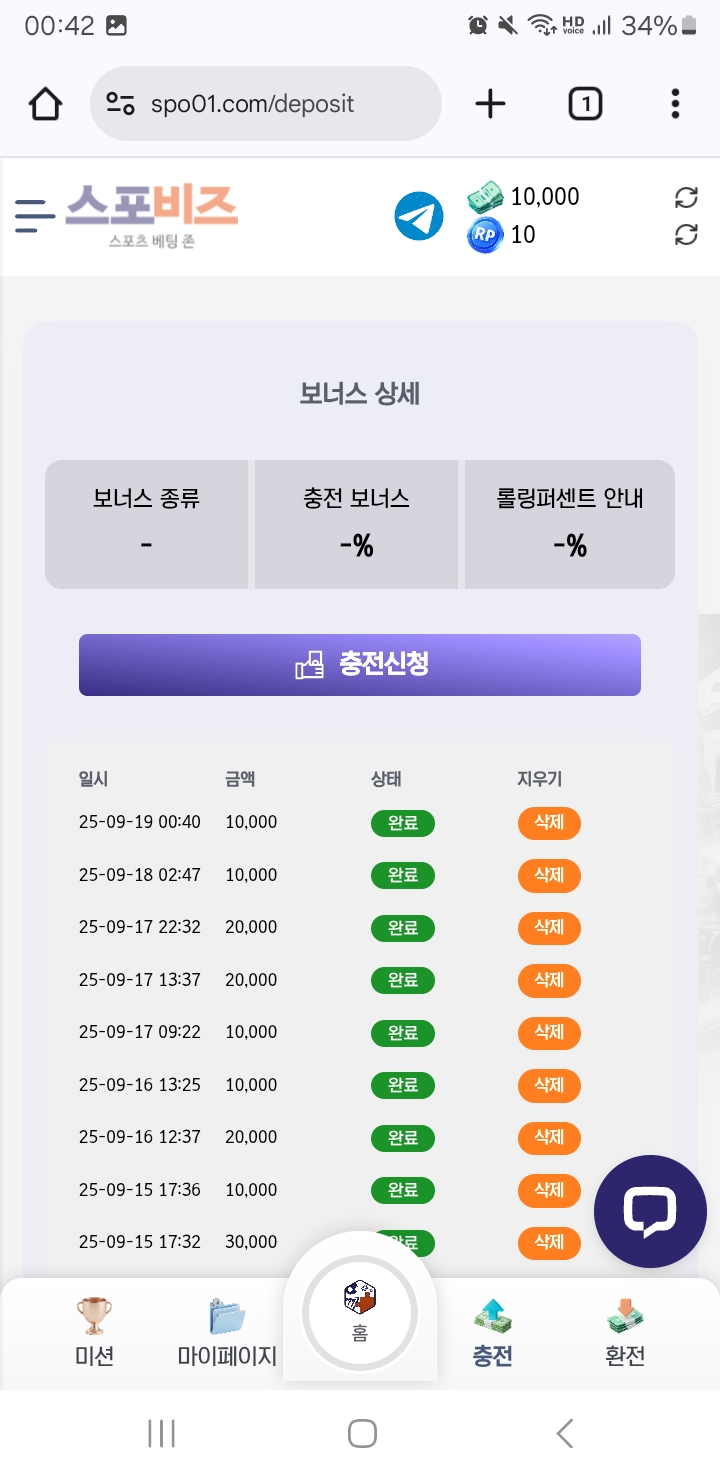Image resolution: width=720 pixels, height=1480 pixels.
Task: Go to the 마이페이지 tab
Action: pos(227,1332)
